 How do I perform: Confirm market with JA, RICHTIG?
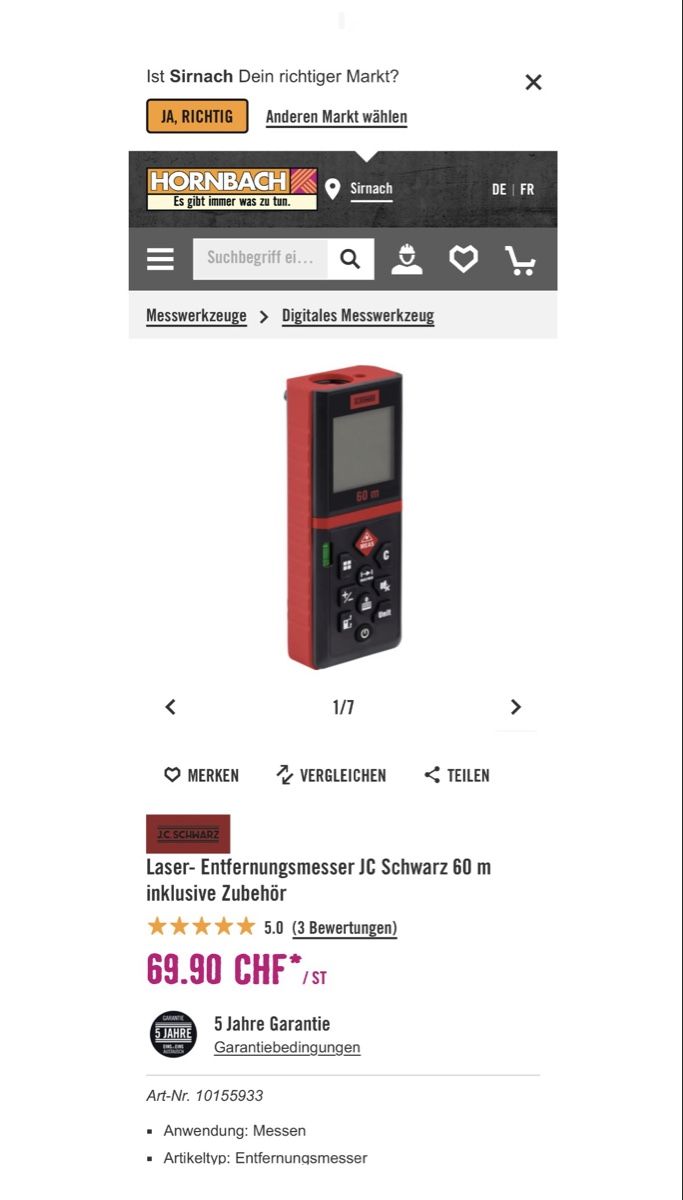(197, 116)
